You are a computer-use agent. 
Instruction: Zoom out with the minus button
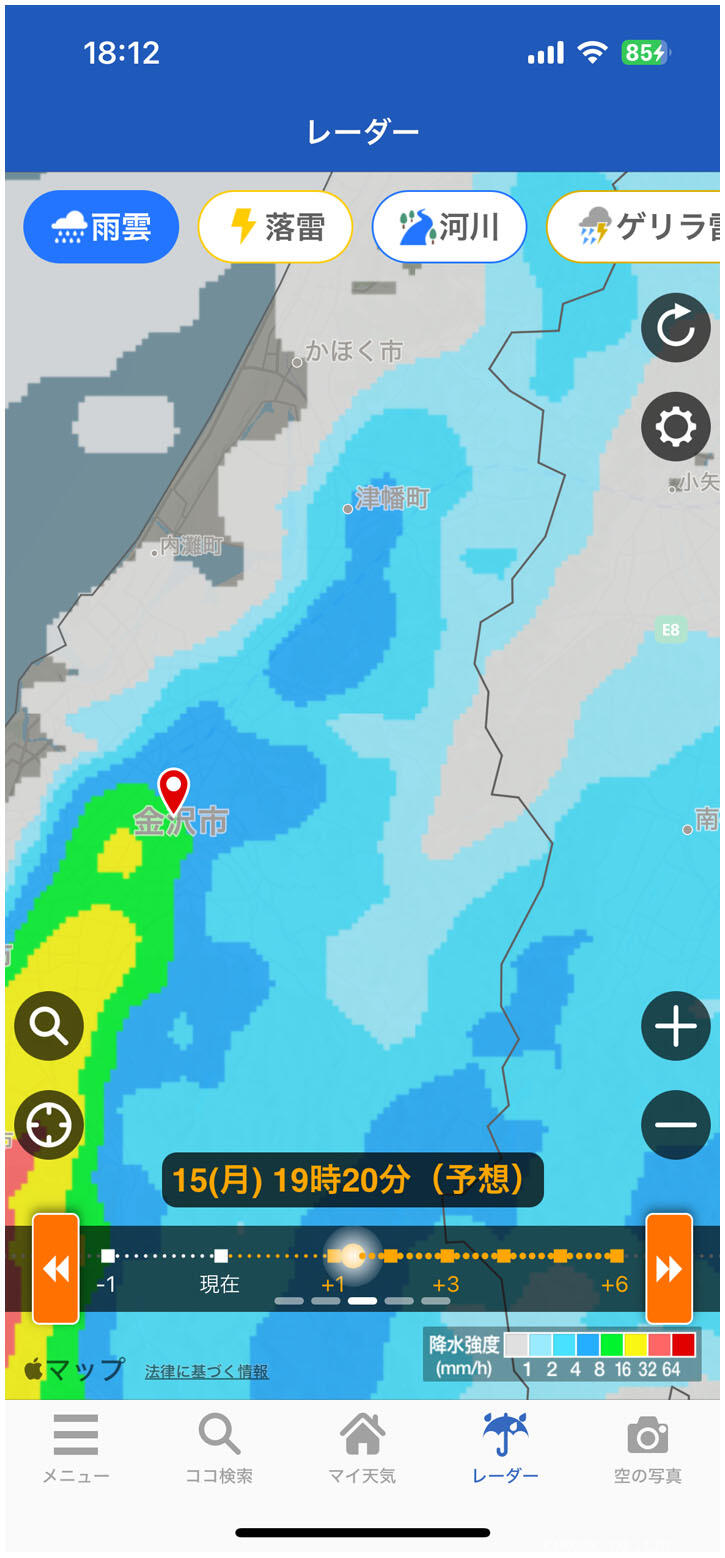676,1125
